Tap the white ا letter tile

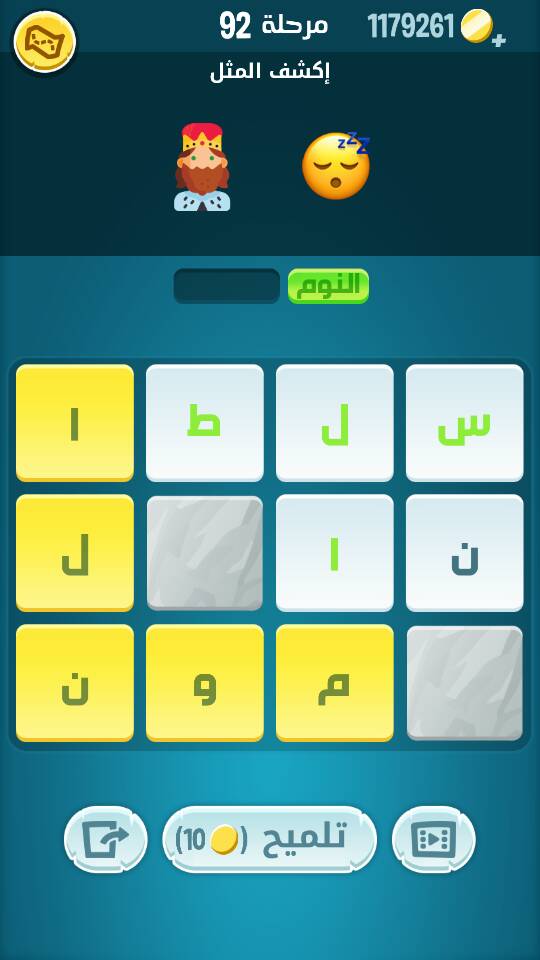point(335,553)
